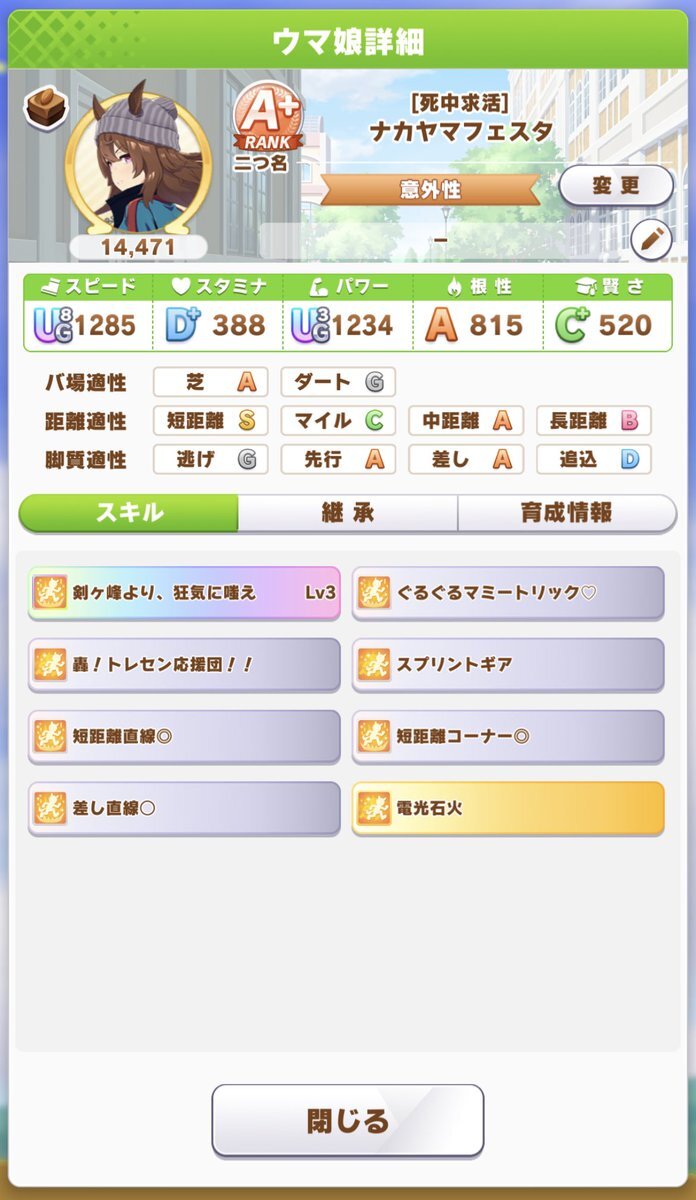Check the 差し直線○ skill
The width and height of the screenshot is (696, 1200).
[184, 808]
